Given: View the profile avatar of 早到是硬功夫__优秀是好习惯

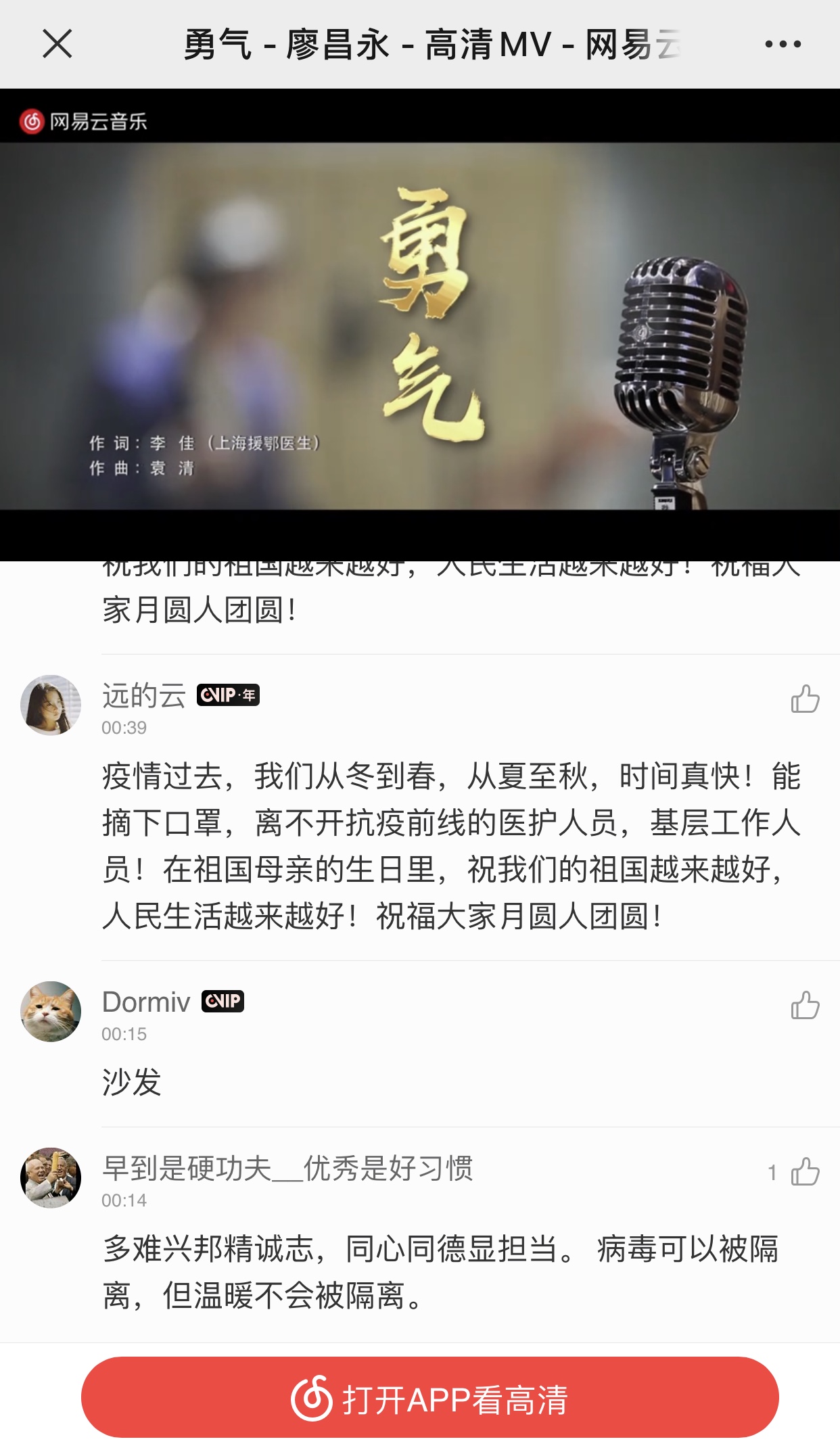Looking at the screenshot, I should pyautogui.click(x=51, y=1177).
